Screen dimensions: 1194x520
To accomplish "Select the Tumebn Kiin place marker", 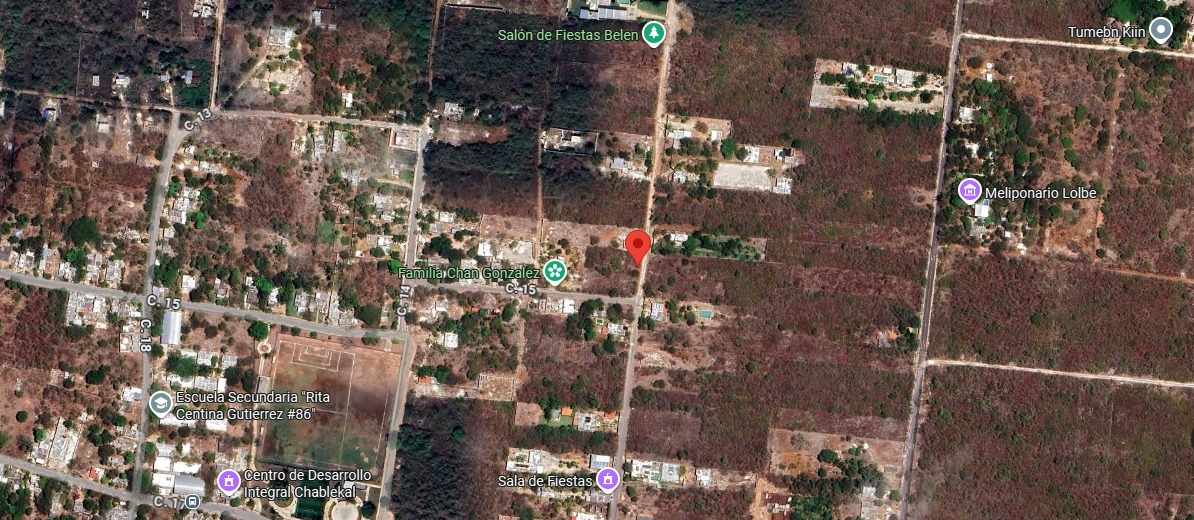I will click(x=1160, y=31).
